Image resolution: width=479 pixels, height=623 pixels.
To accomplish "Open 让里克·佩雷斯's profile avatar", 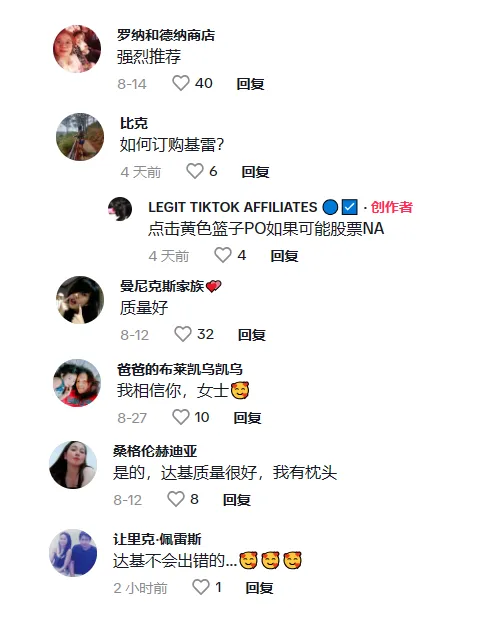I will tap(73, 553).
